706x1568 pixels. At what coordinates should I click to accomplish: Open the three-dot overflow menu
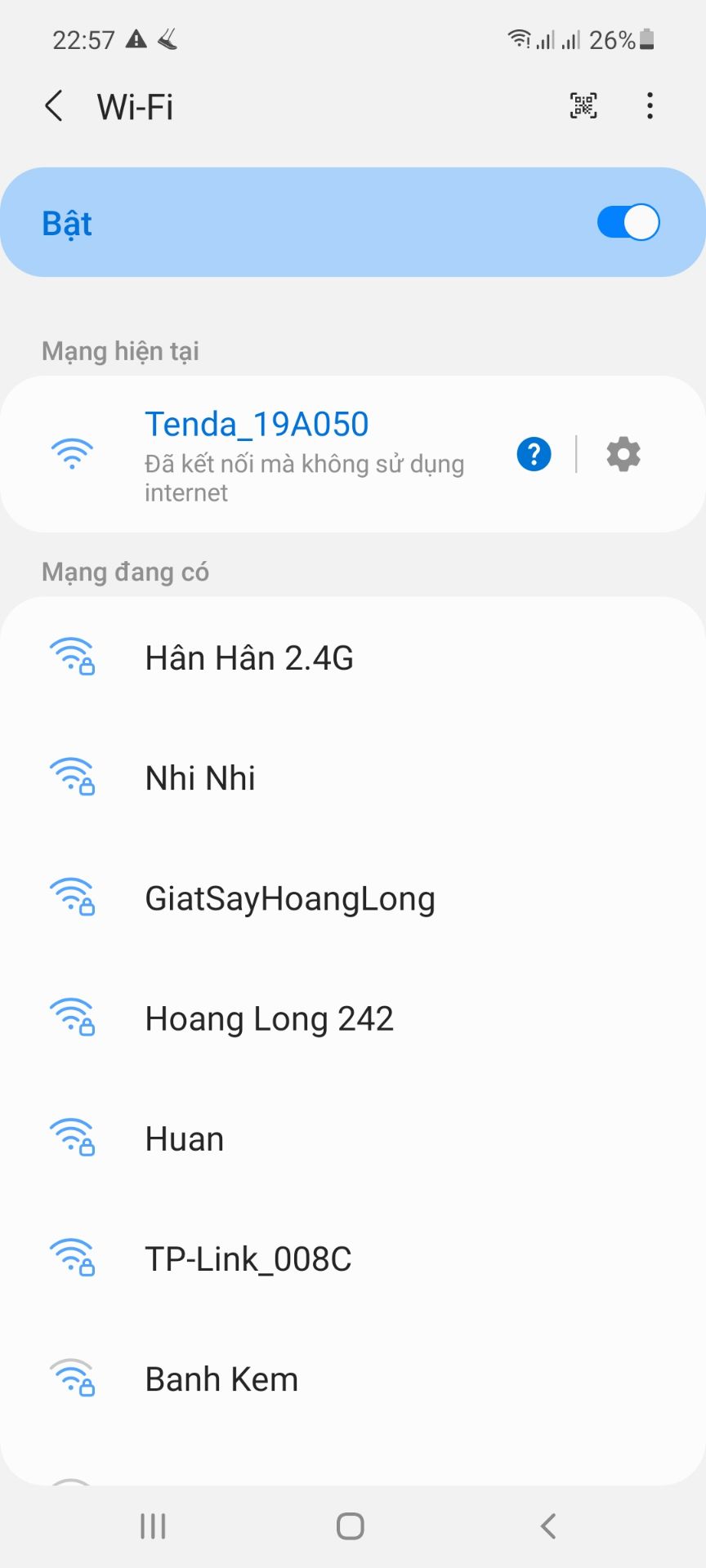(650, 105)
